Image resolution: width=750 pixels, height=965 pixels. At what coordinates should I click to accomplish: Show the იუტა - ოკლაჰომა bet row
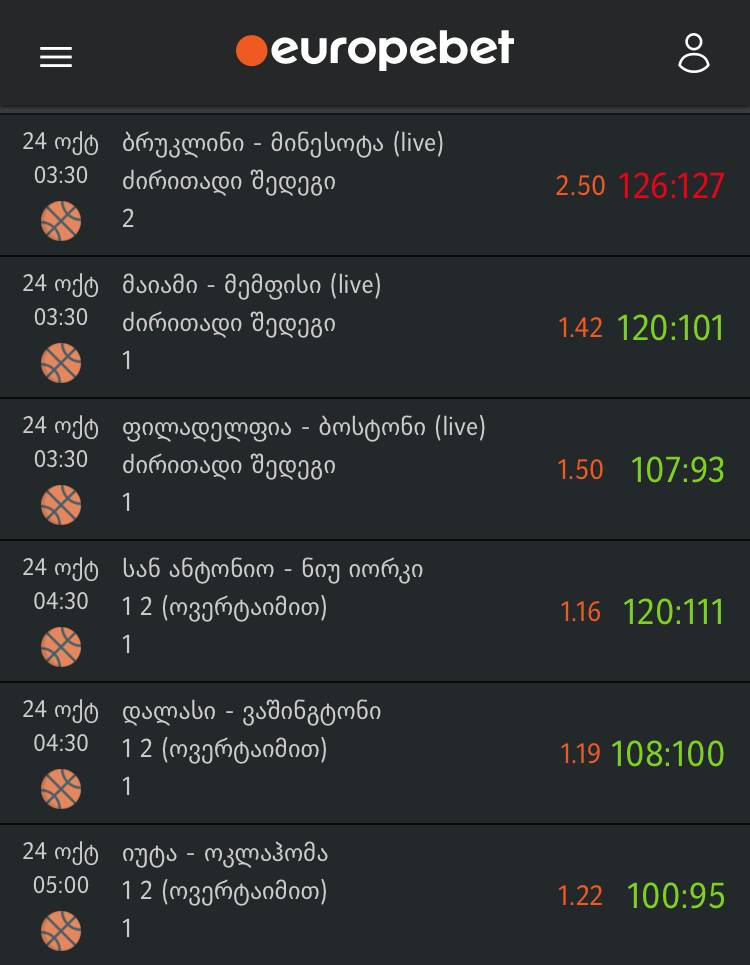[x=375, y=894]
